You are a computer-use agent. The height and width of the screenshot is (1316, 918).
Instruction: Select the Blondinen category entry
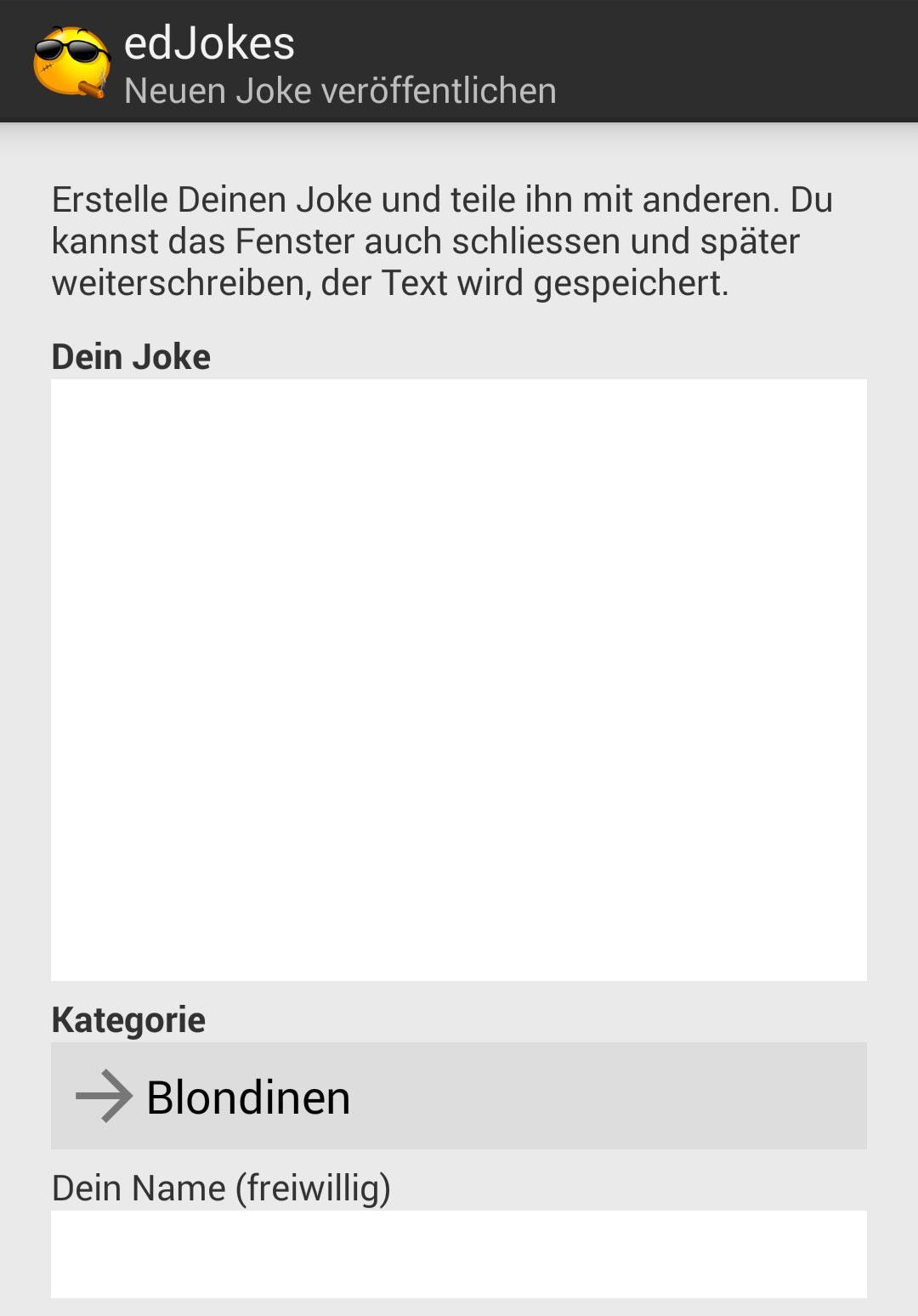pos(247,1097)
